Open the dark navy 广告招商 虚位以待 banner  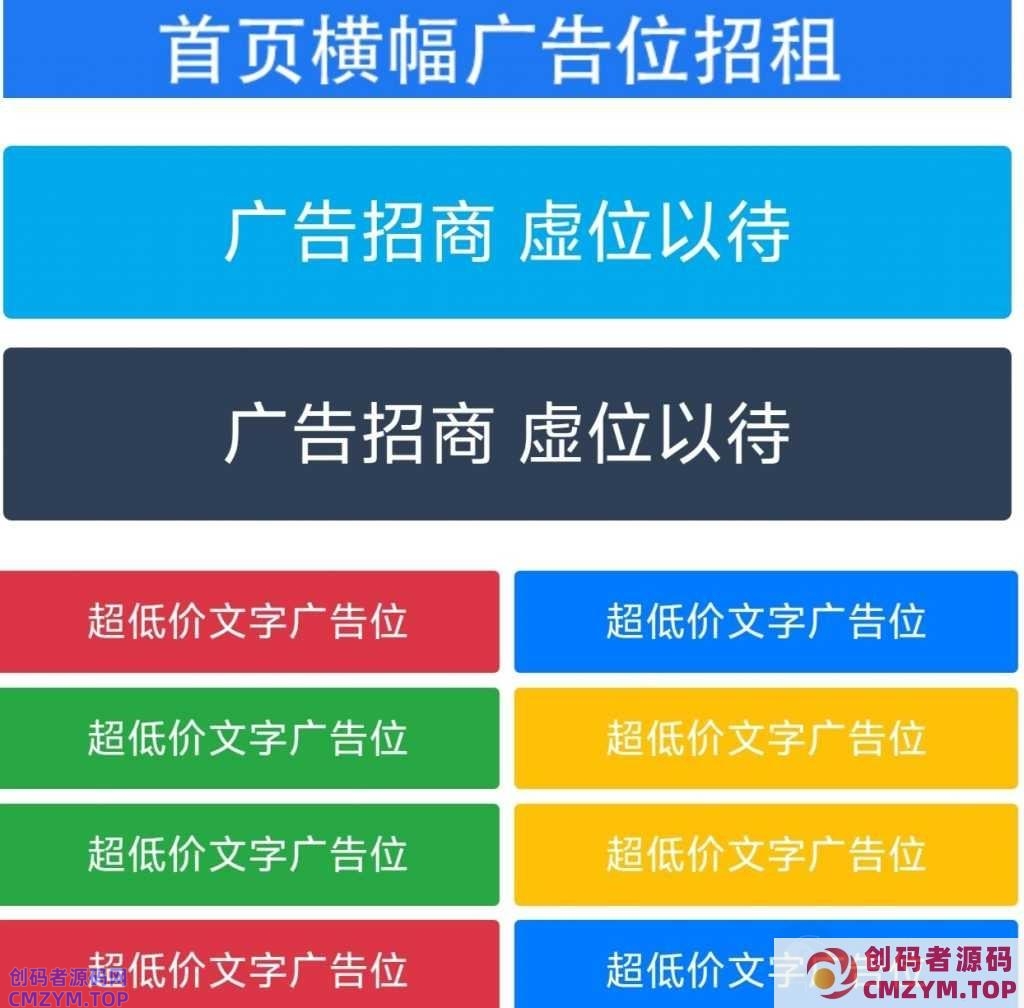[507, 433]
